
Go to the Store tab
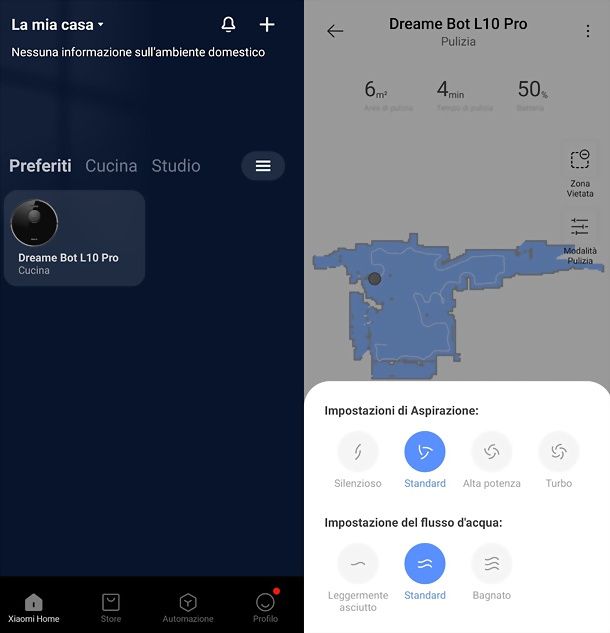(111, 607)
